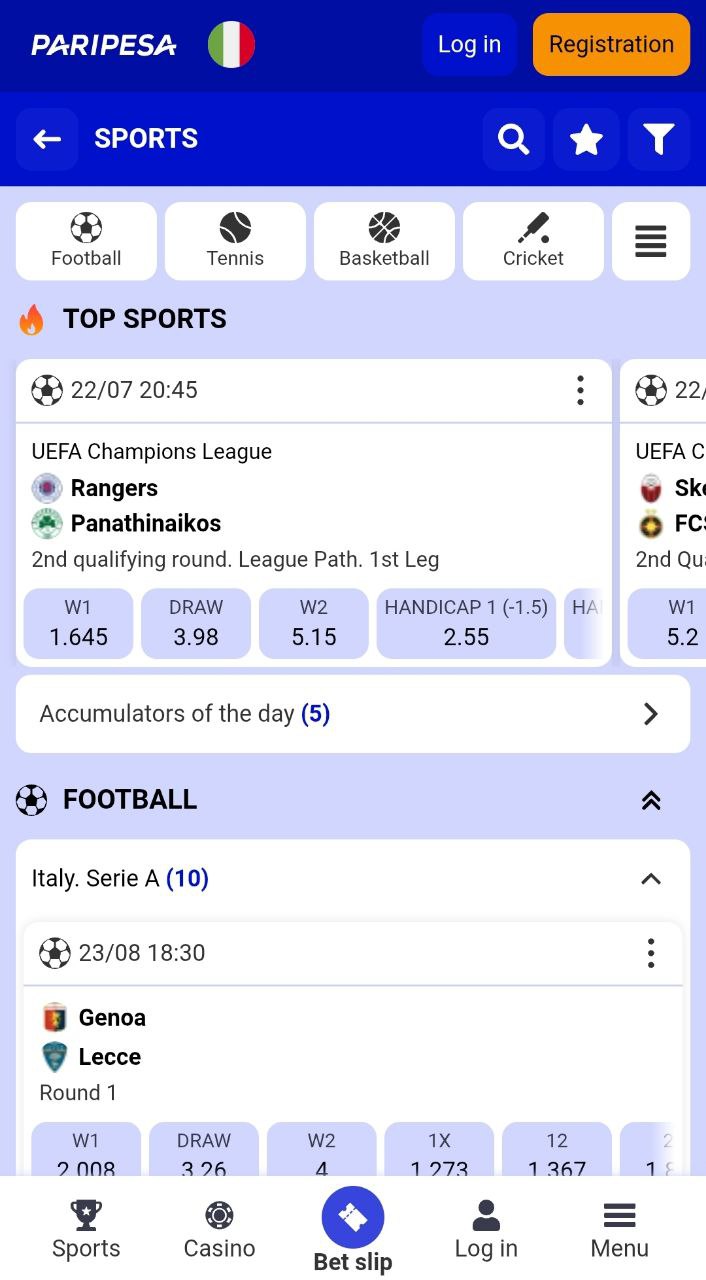Image resolution: width=706 pixels, height=1280 pixels.
Task: Pick HANDICAP 1 (-1.5) odds 2.55
Action: (466, 623)
